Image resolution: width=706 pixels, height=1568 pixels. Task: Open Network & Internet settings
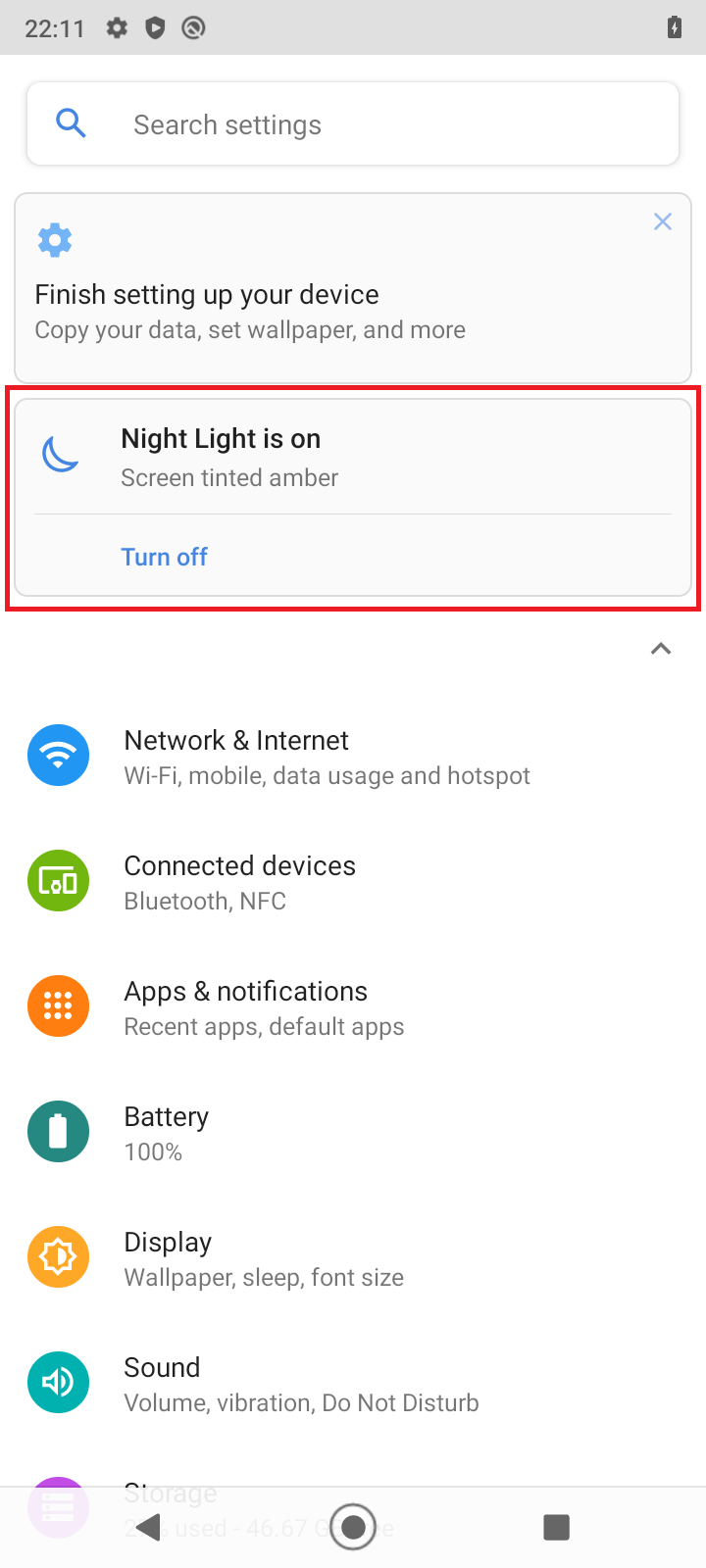tap(353, 757)
